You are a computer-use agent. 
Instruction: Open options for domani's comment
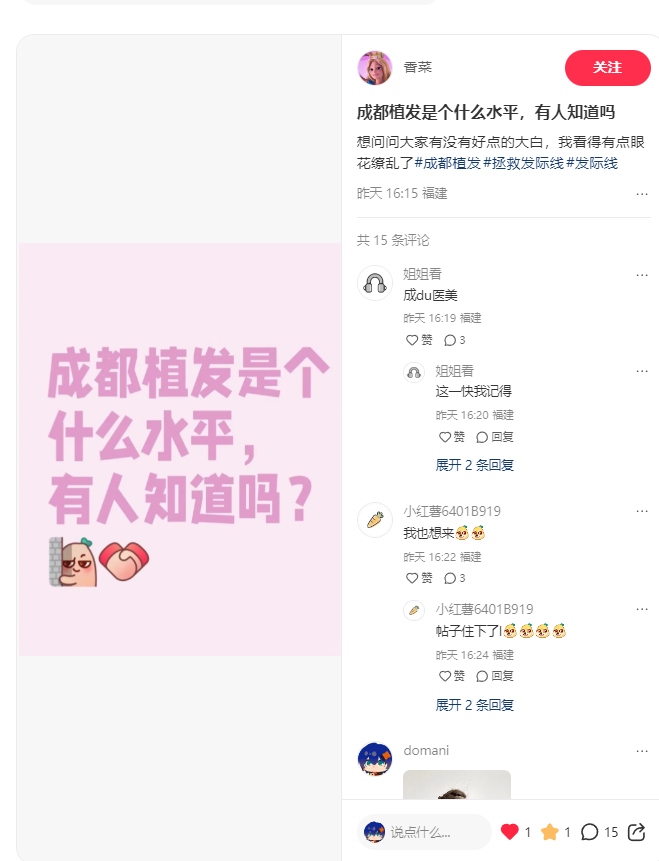pos(642,751)
